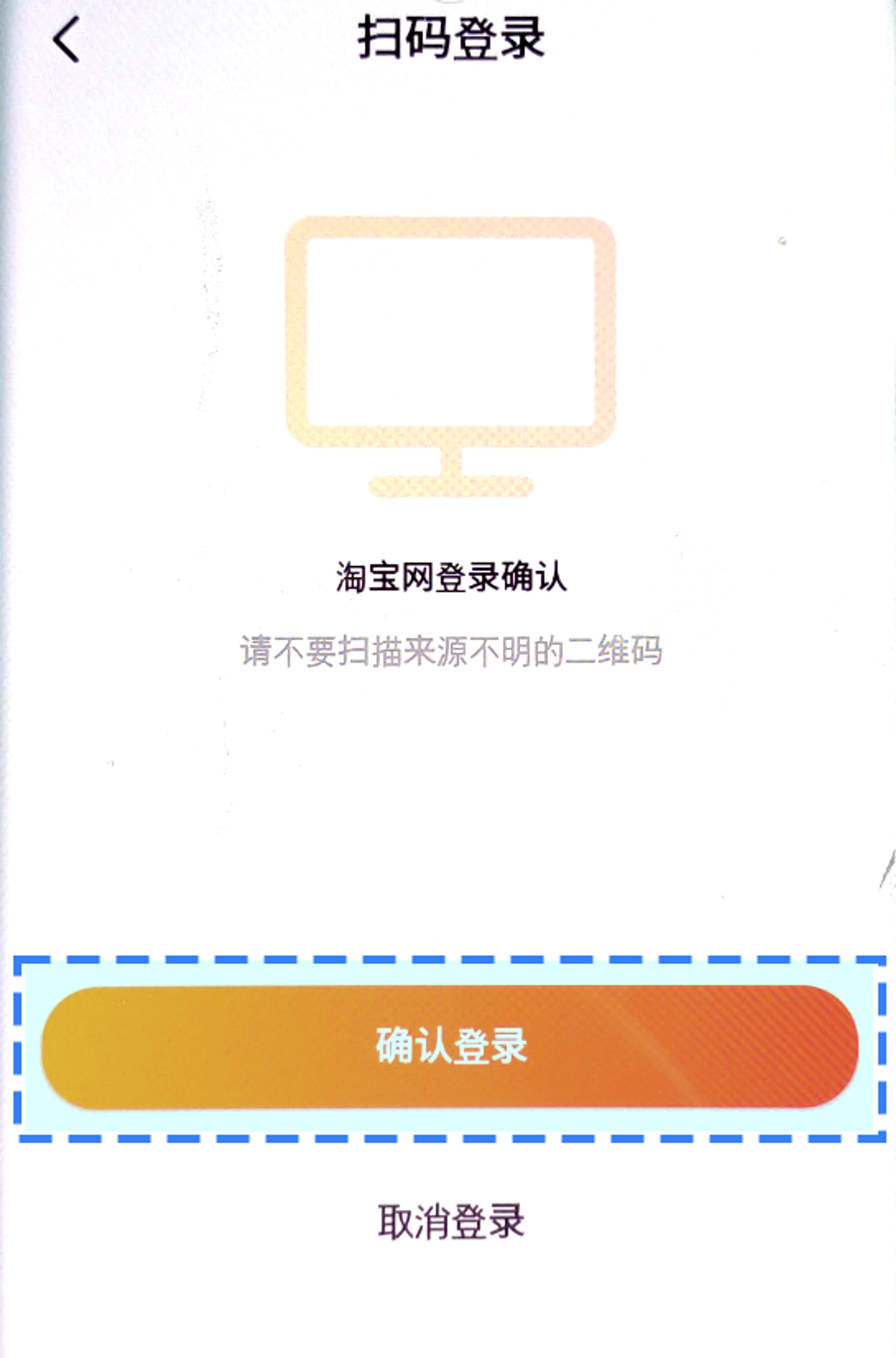Go back using the top-left arrow
896x1358 pixels.
pyautogui.click(x=66, y=39)
